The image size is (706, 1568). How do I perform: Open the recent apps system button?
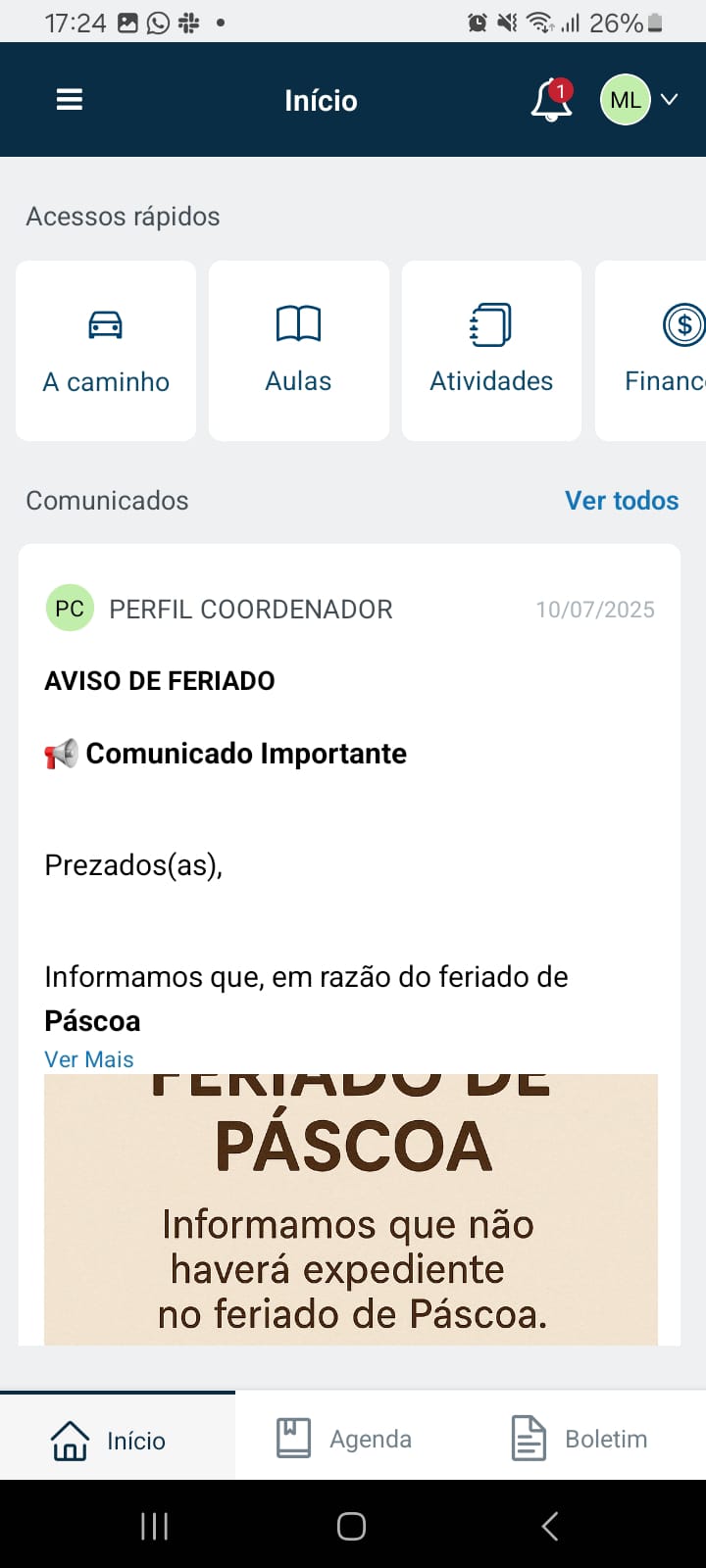coord(154,1526)
